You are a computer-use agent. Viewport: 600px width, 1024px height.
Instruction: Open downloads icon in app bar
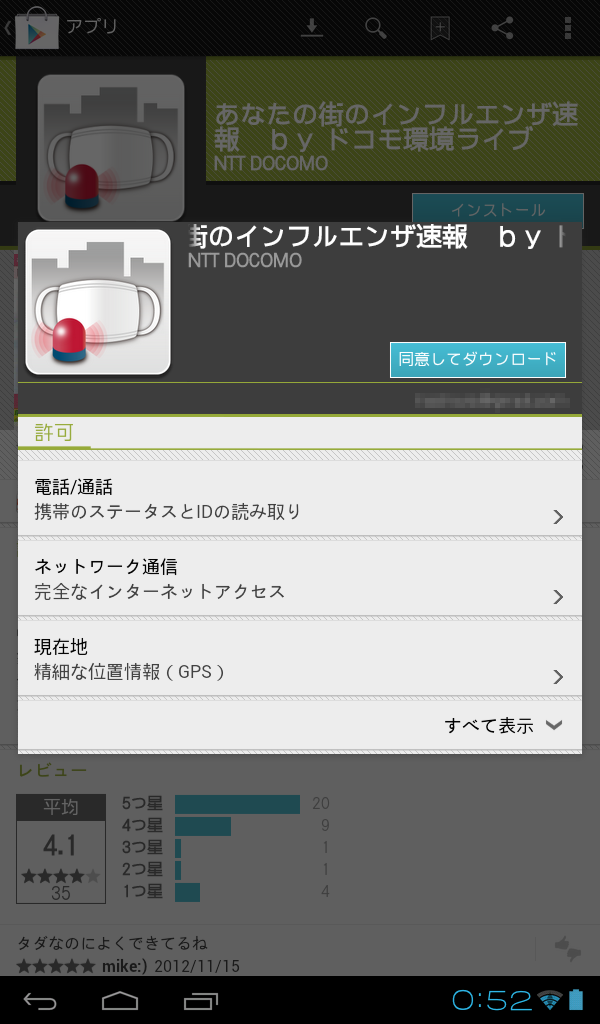pyautogui.click(x=313, y=28)
